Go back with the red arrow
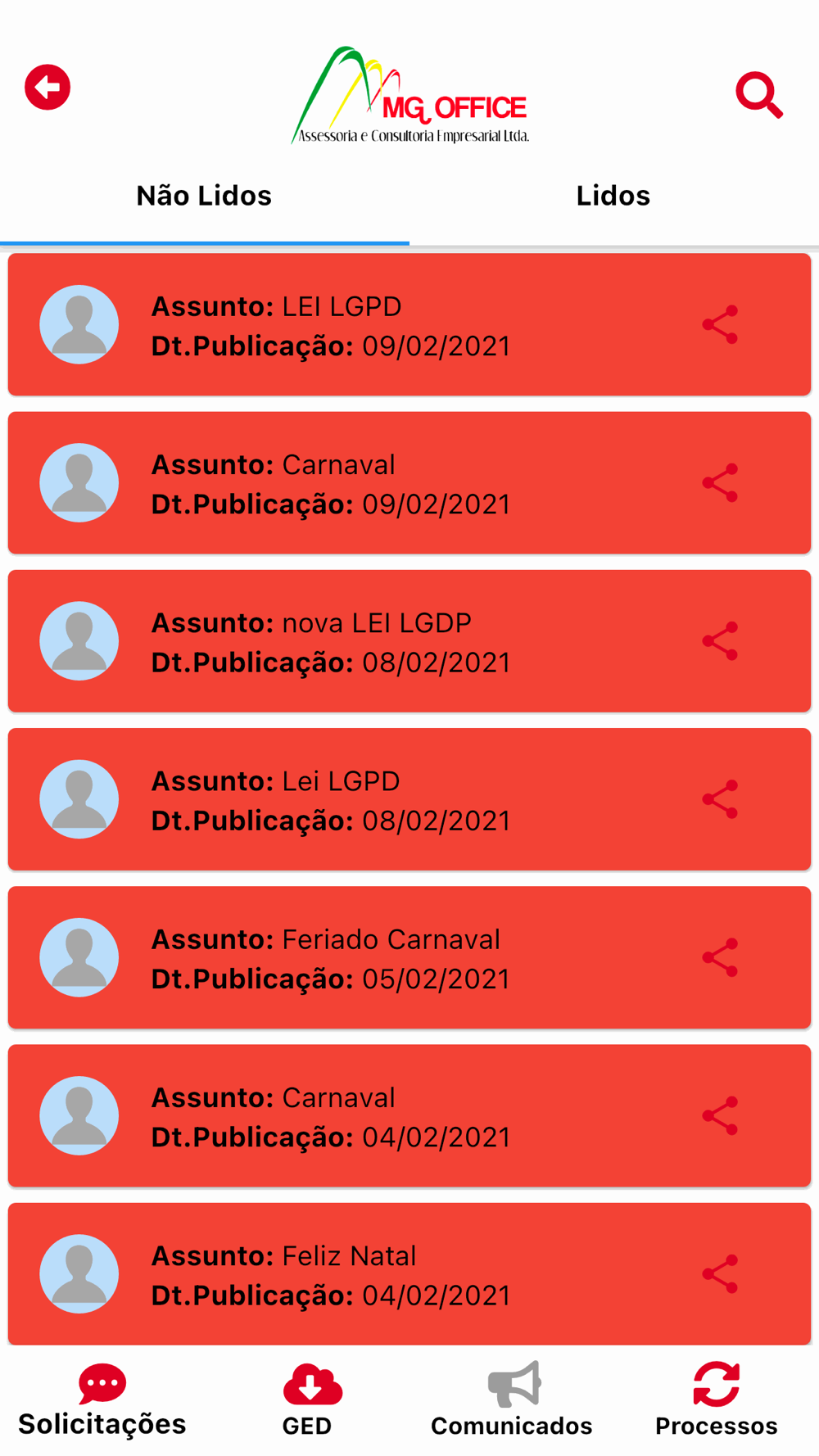Image resolution: width=819 pixels, height=1456 pixels. tap(48, 87)
